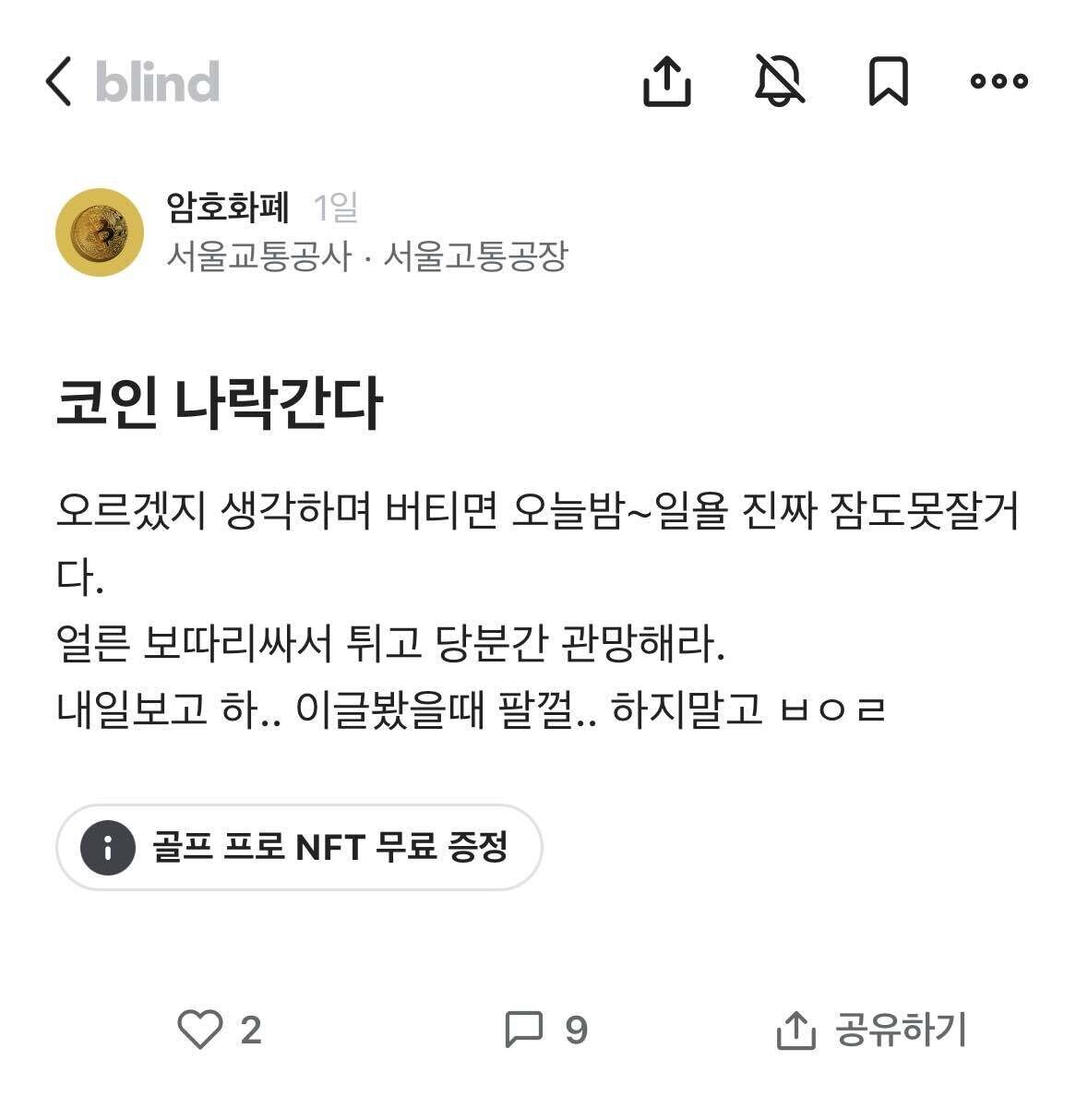Open the three-dot more options menu

tap(999, 82)
